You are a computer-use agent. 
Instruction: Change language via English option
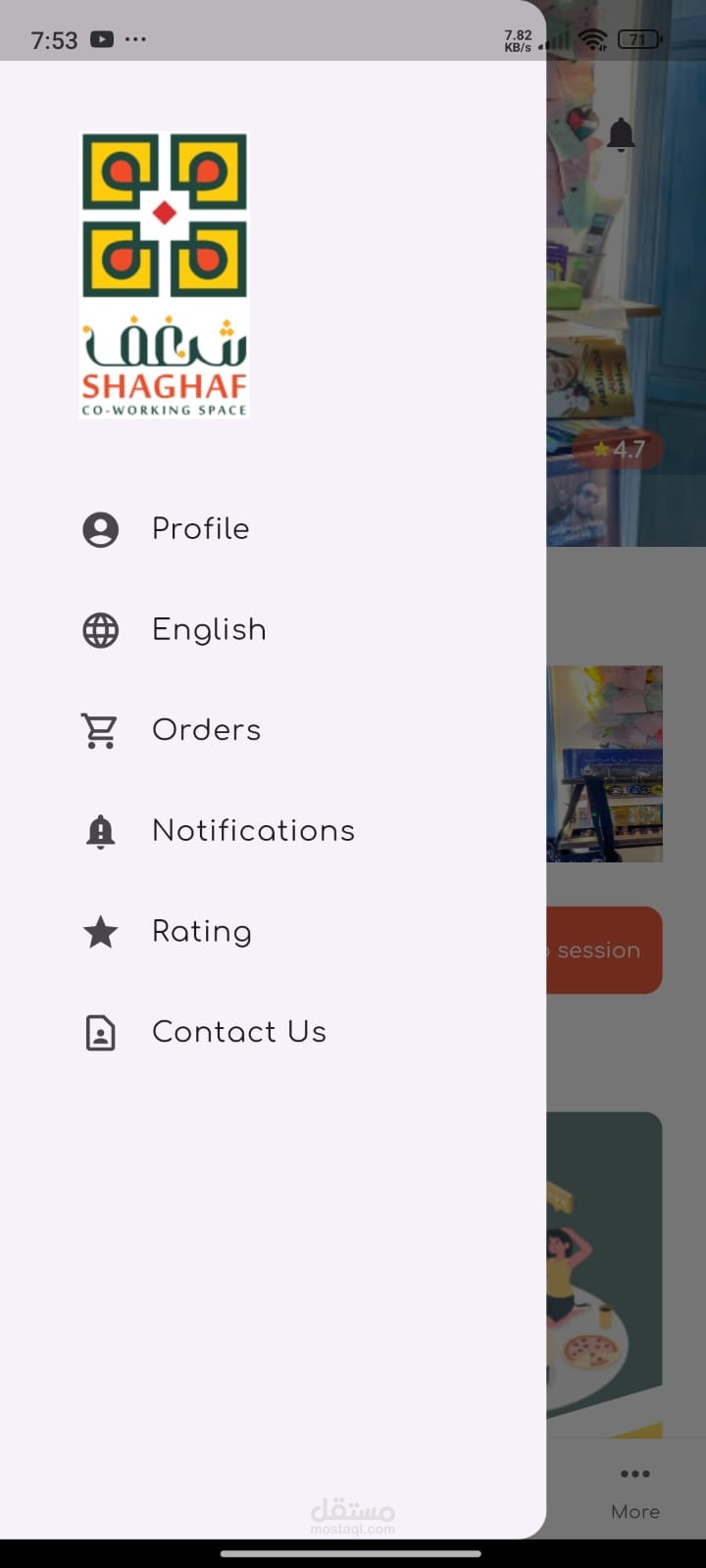[209, 630]
